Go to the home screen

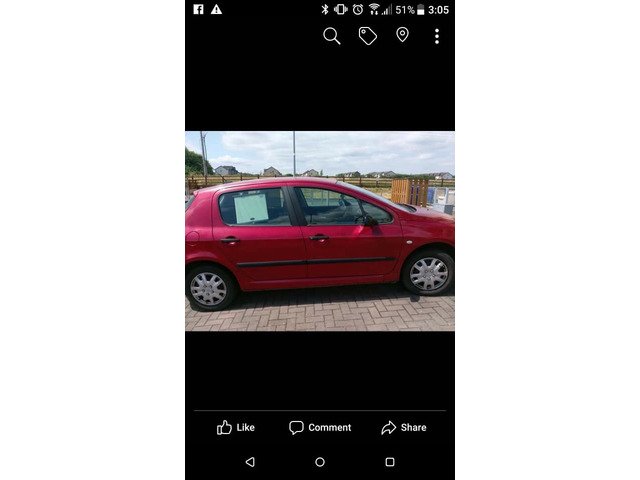(320, 462)
